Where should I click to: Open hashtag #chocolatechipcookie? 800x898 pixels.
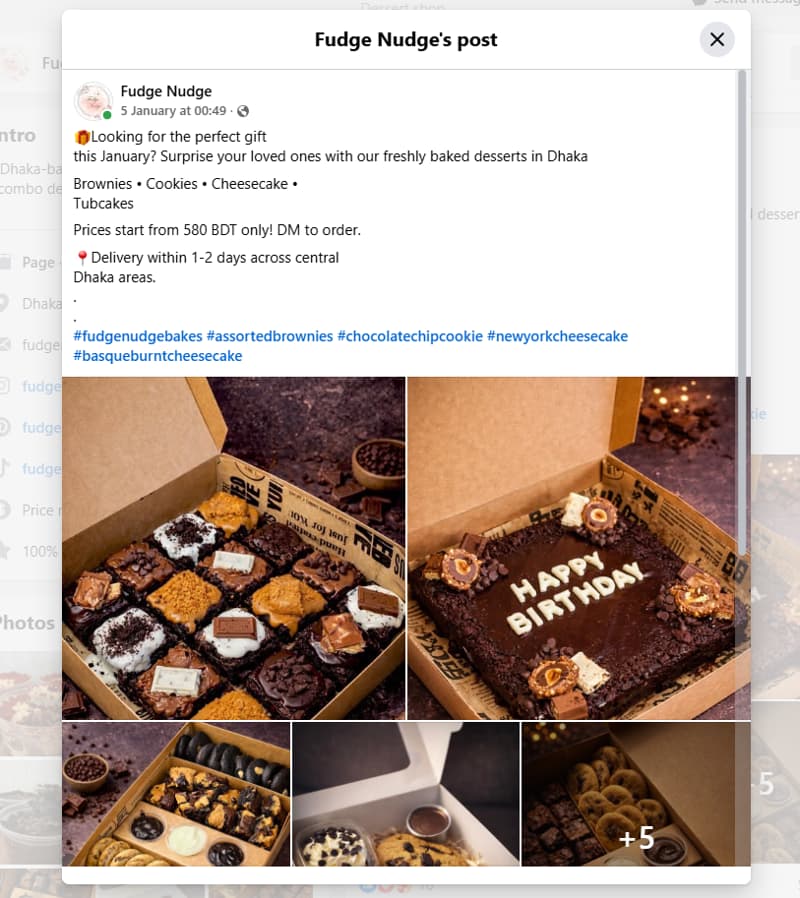[x=410, y=336]
